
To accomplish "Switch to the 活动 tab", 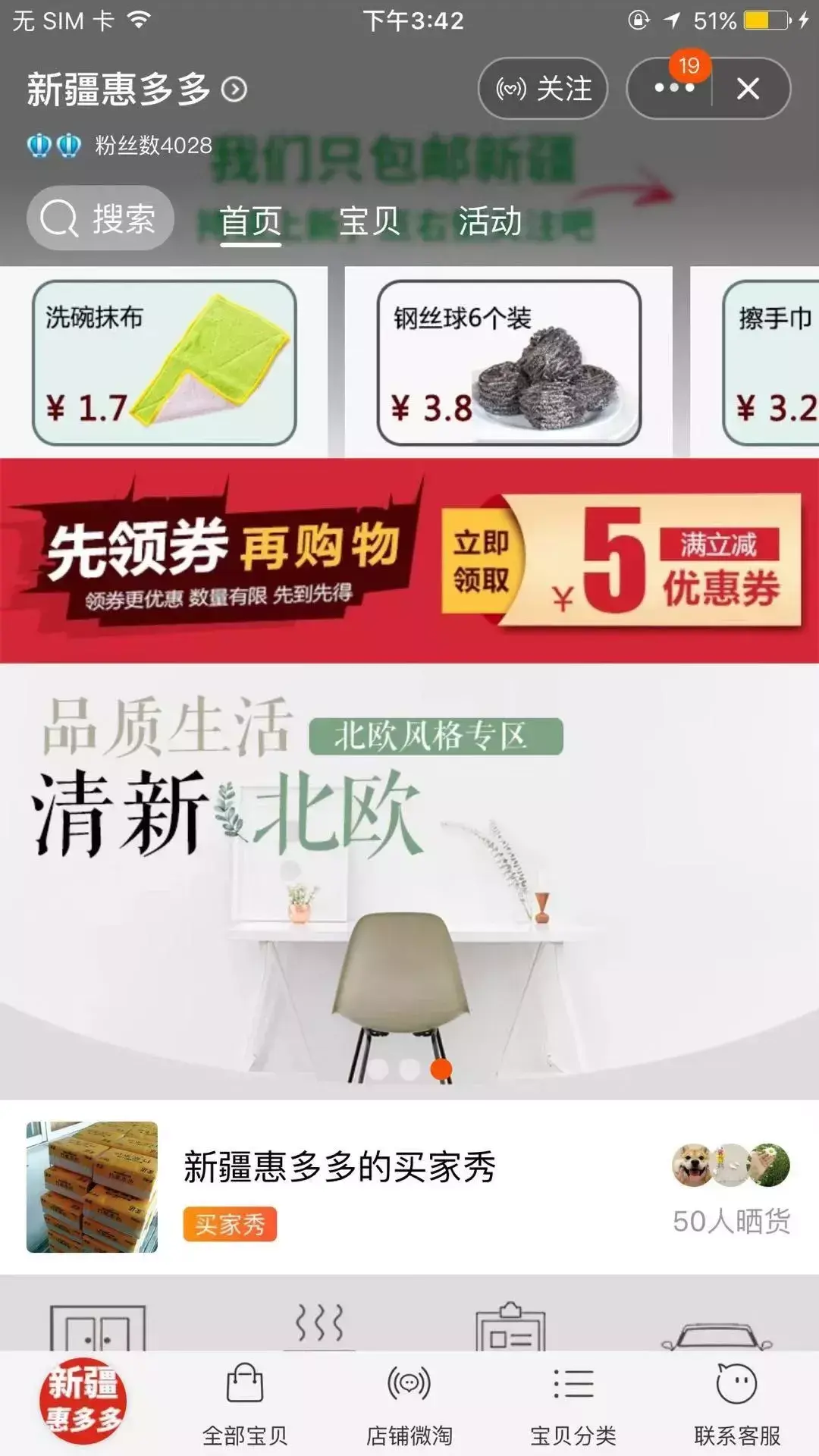I will pos(490,221).
